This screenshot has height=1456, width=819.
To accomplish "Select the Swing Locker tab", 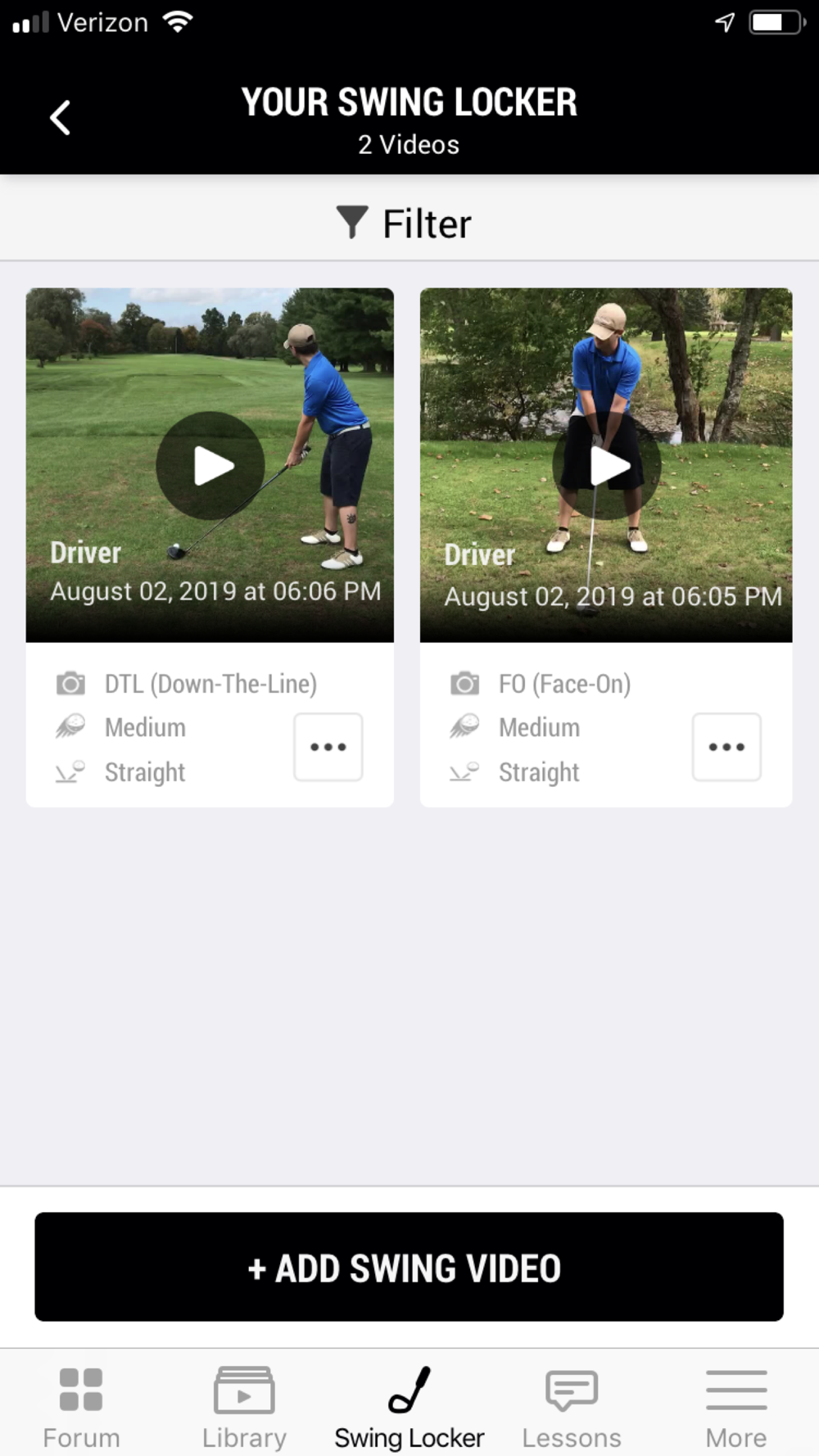I will pos(409,1407).
